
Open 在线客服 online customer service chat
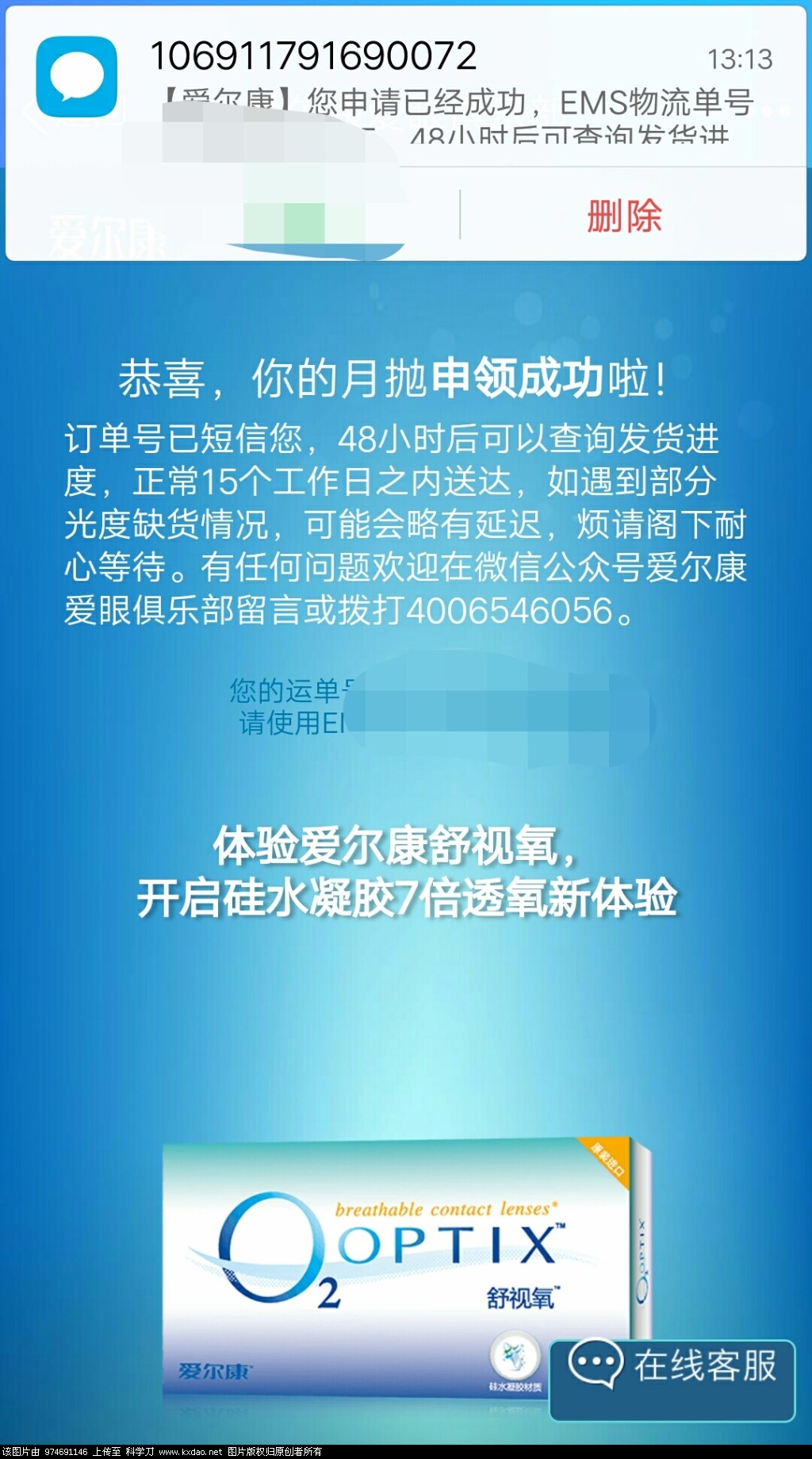coord(672,1380)
